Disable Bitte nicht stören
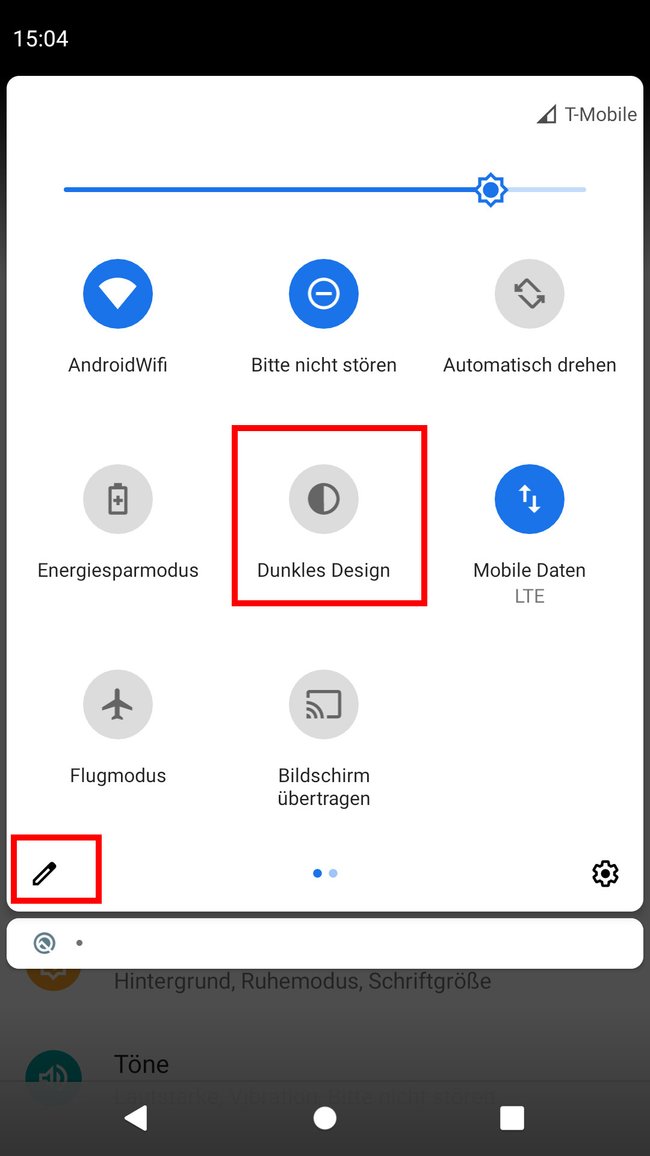The width and height of the screenshot is (650, 1156). pyautogui.click(x=324, y=293)
